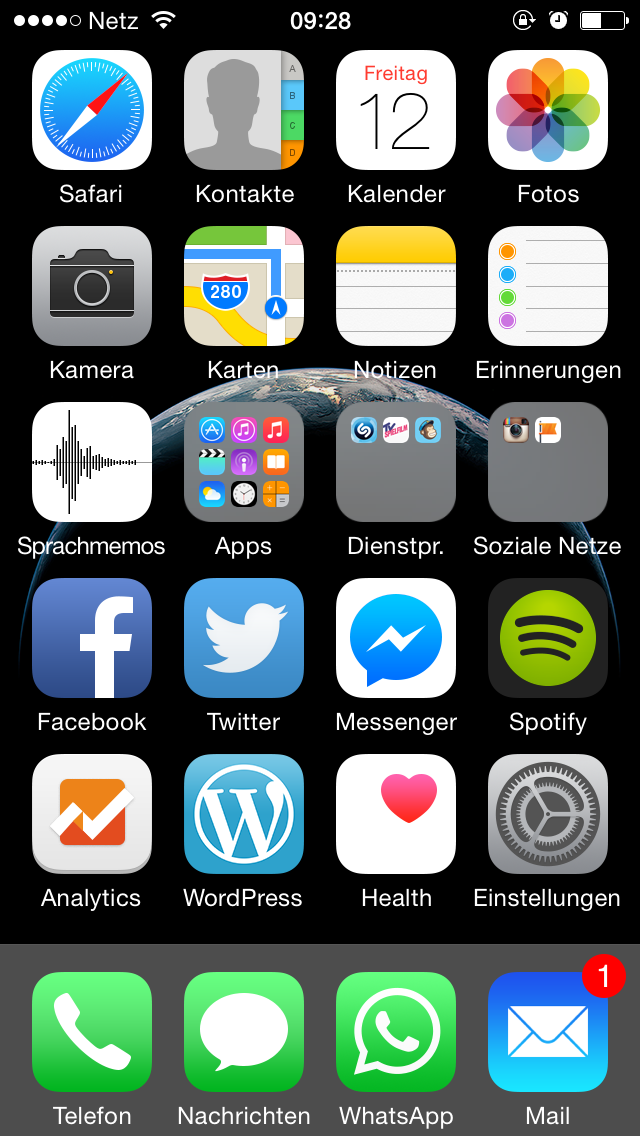Open the Safari browser
The width and height of the screenshot is (640, 1136).
pyautogui.click(x=92, y=110)
